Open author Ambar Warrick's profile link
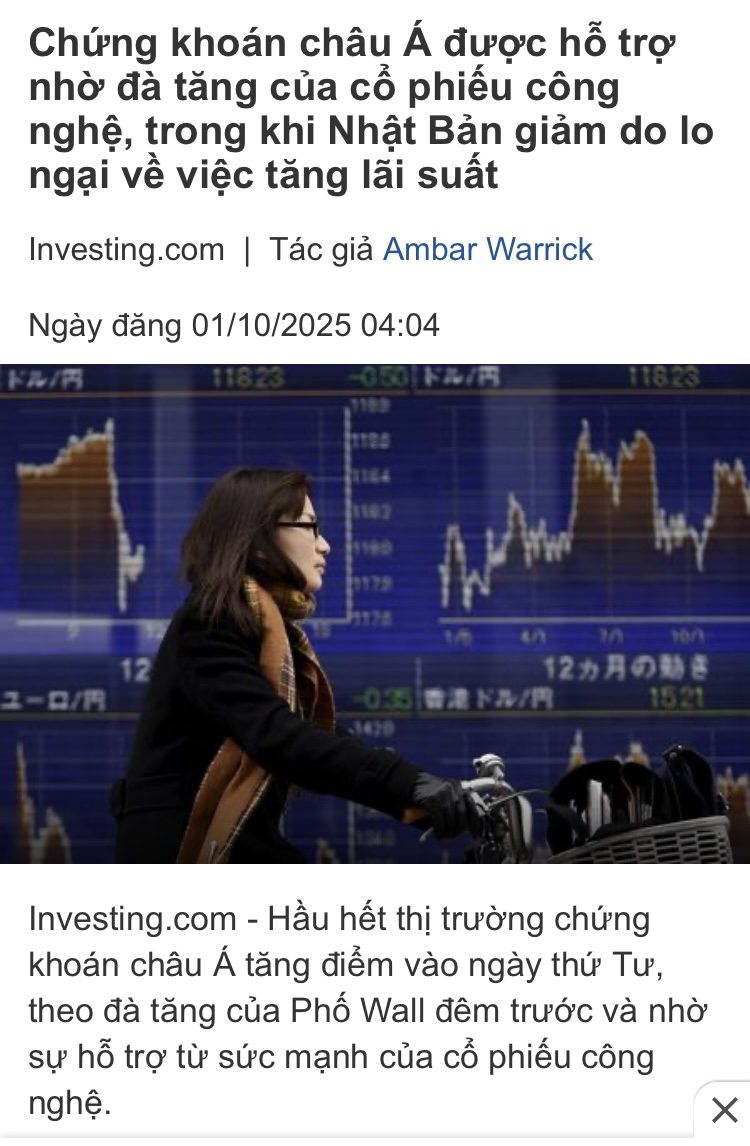 point(488,249)
